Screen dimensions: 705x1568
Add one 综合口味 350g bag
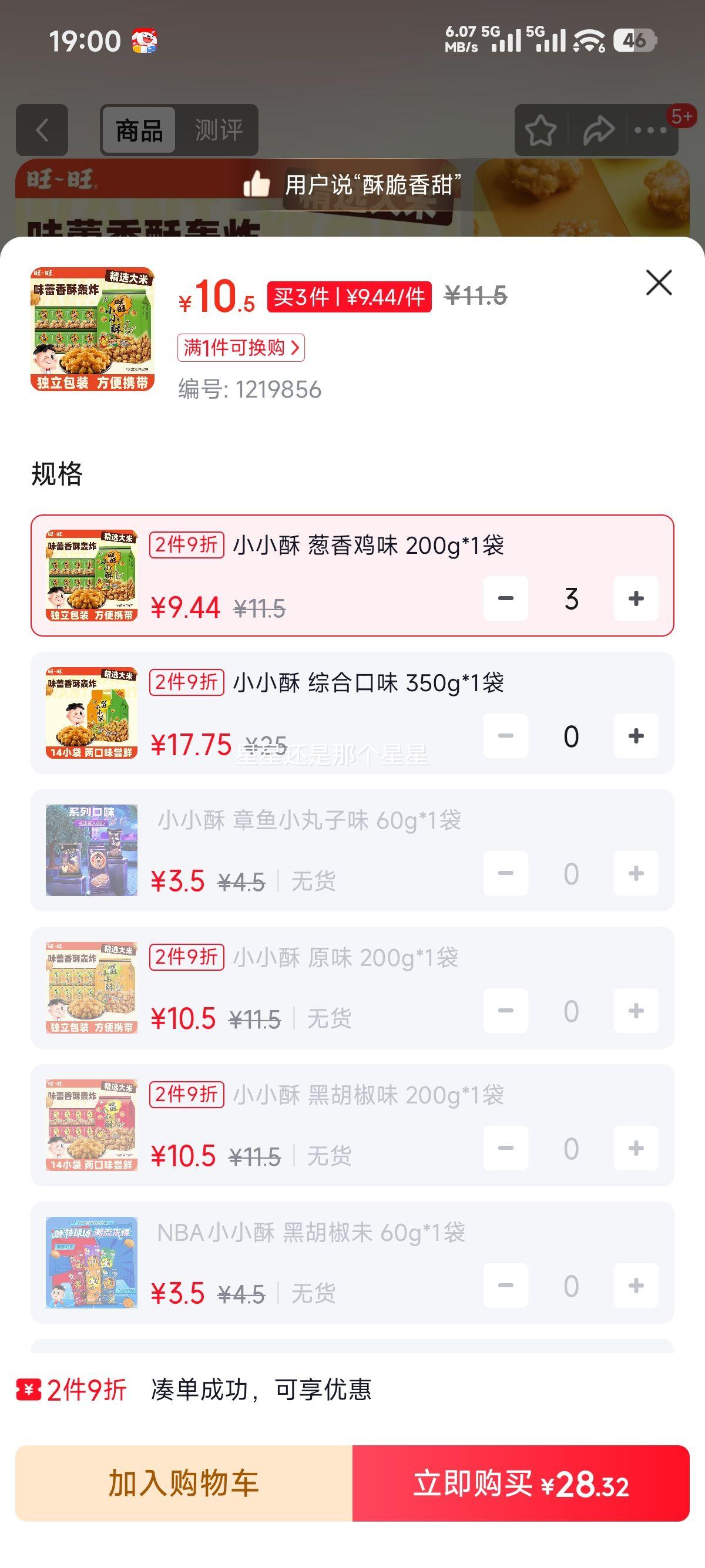coord(636,736)
